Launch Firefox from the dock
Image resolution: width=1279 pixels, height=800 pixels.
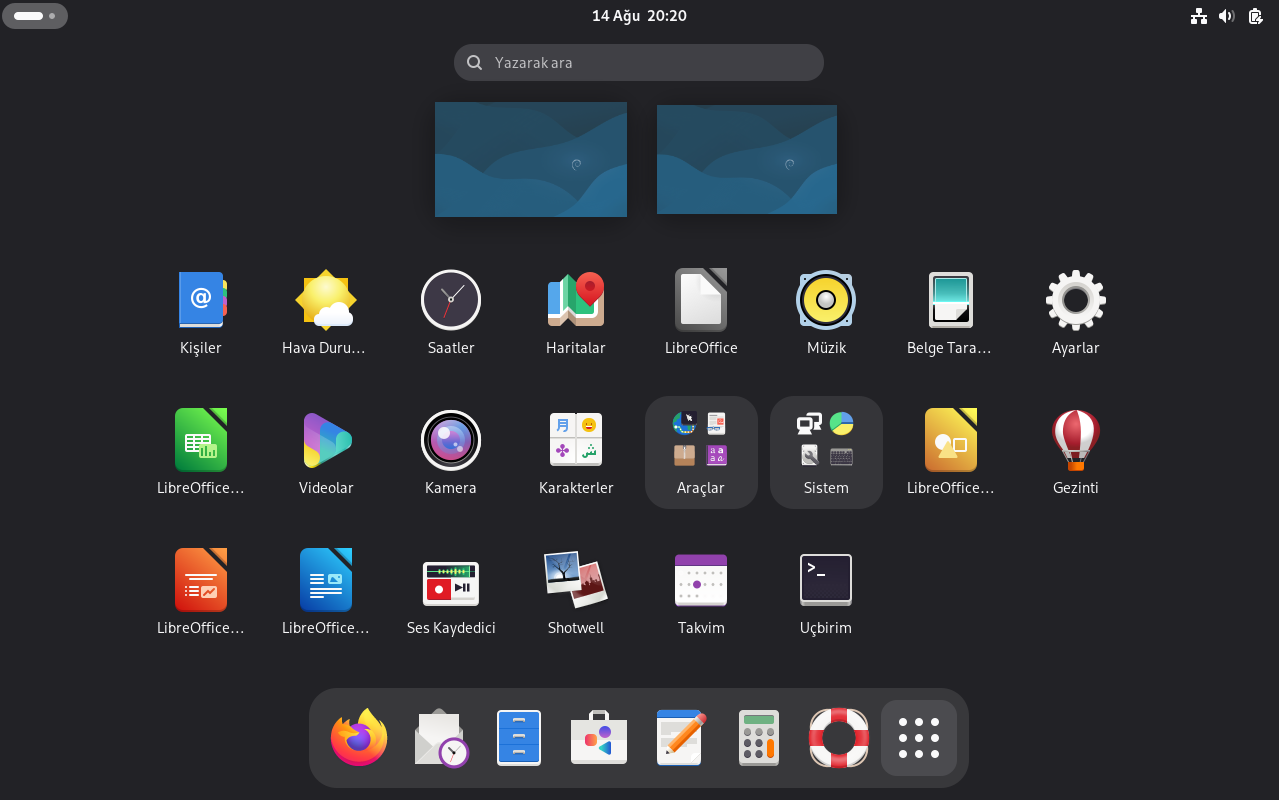coord(359,738)
